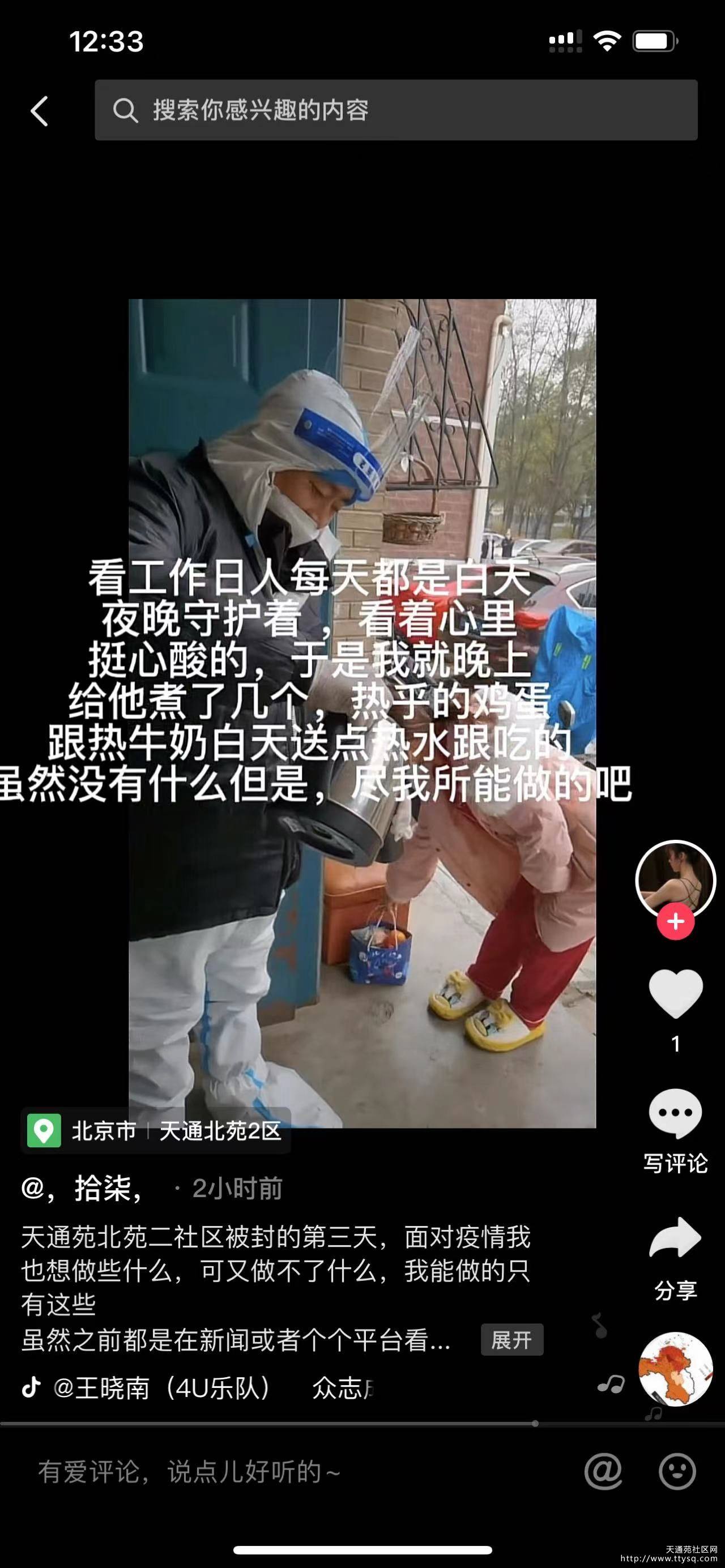Like this video with the heart
This screenshot has height=1568, width=725.
676,993
